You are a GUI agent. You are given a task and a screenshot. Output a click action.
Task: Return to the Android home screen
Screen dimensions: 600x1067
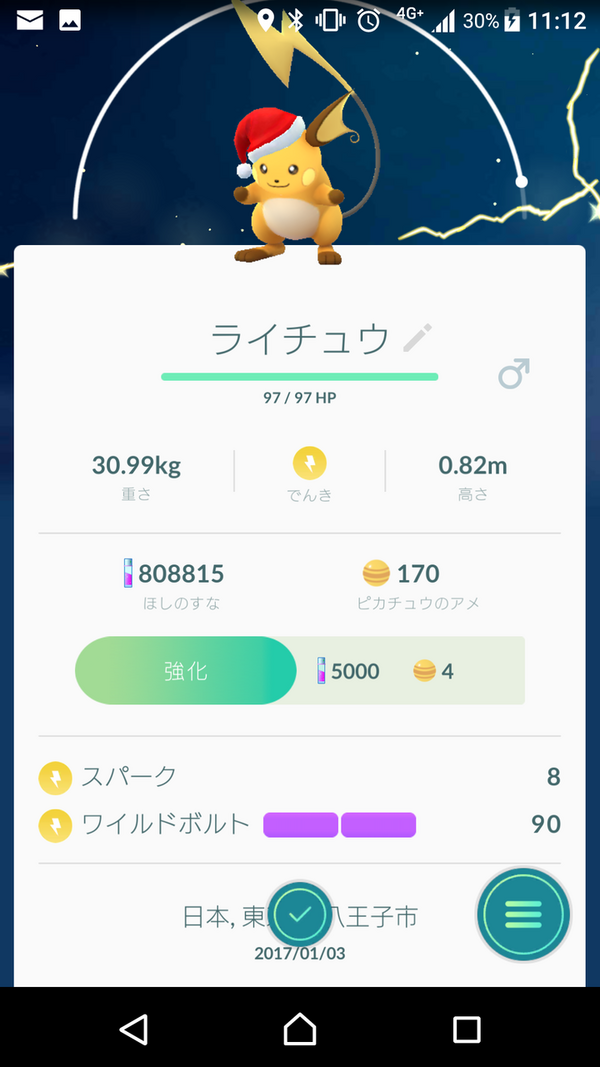[x=300, y=1029]
